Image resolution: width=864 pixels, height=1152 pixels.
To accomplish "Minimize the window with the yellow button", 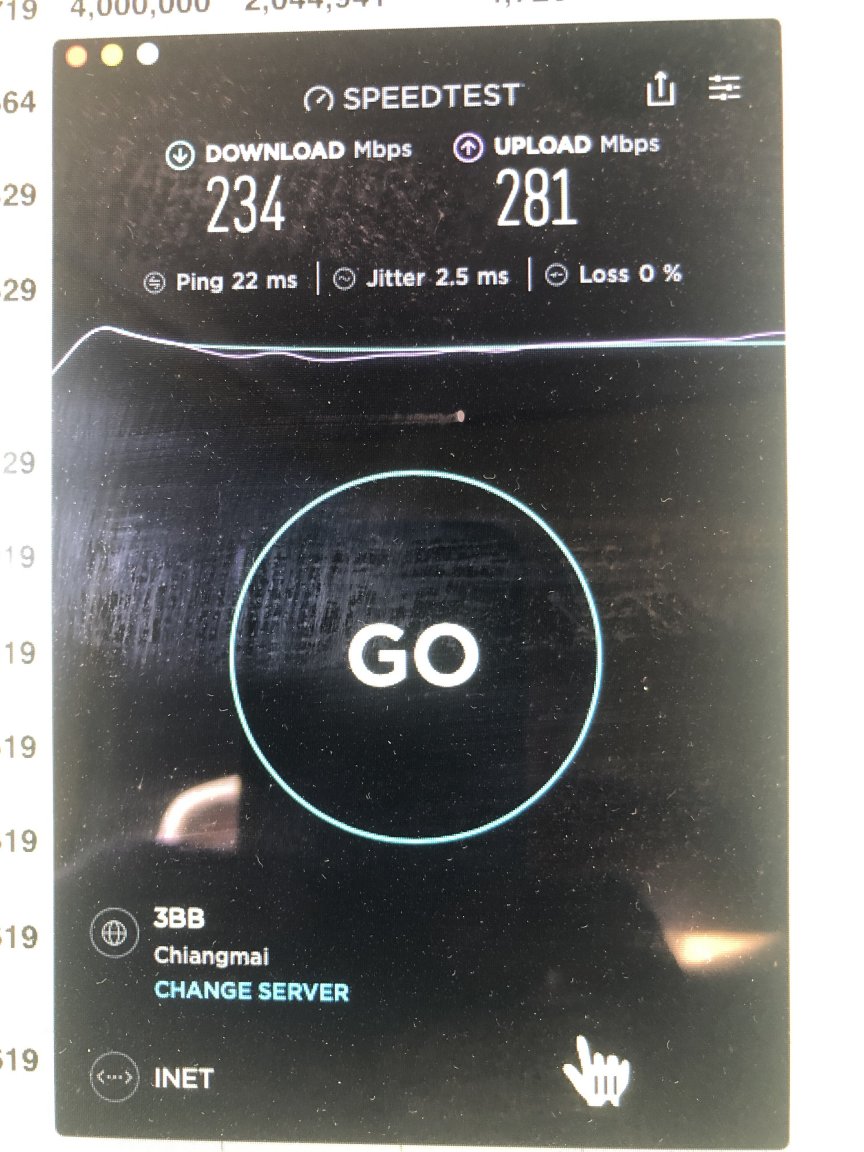I will (111, 55).
